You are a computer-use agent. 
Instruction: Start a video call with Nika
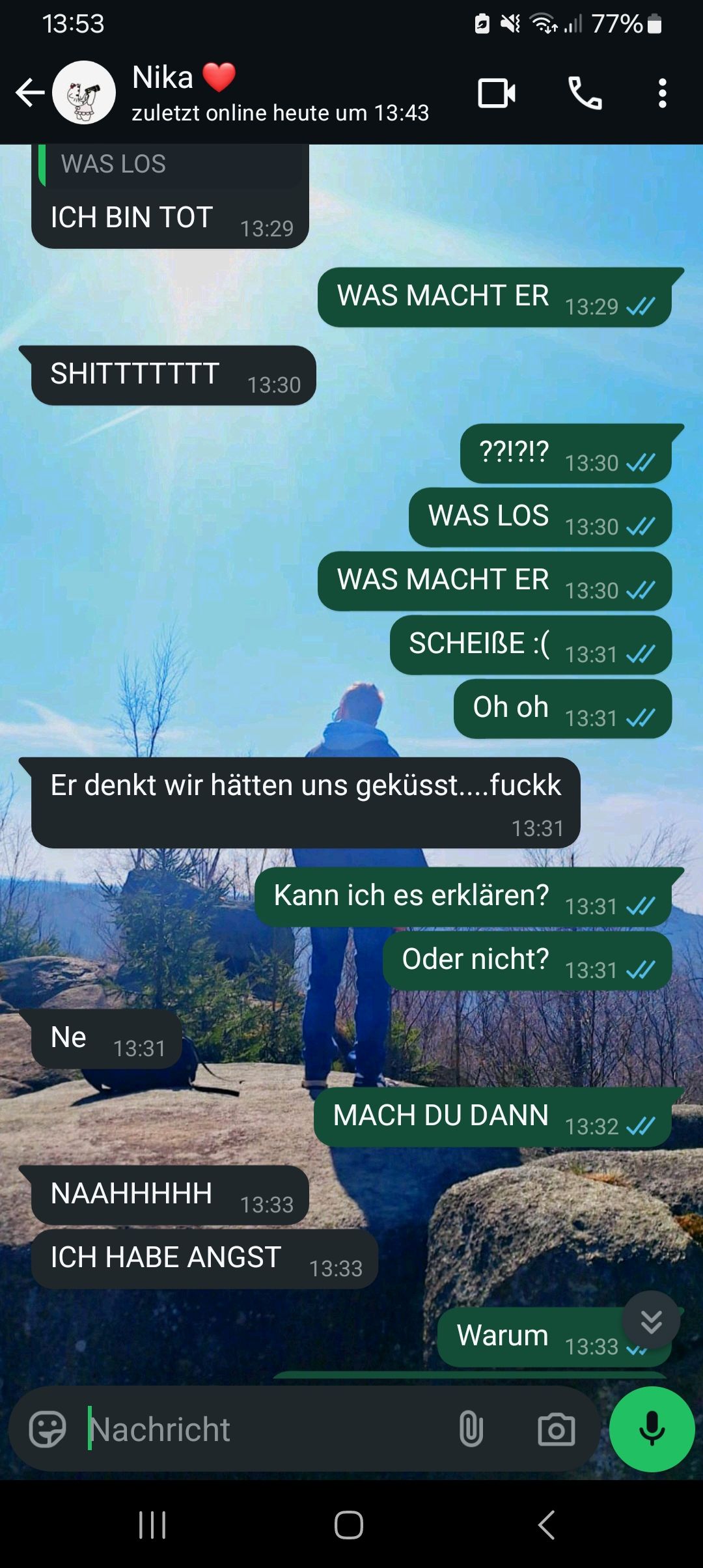[x=497, y=93]
